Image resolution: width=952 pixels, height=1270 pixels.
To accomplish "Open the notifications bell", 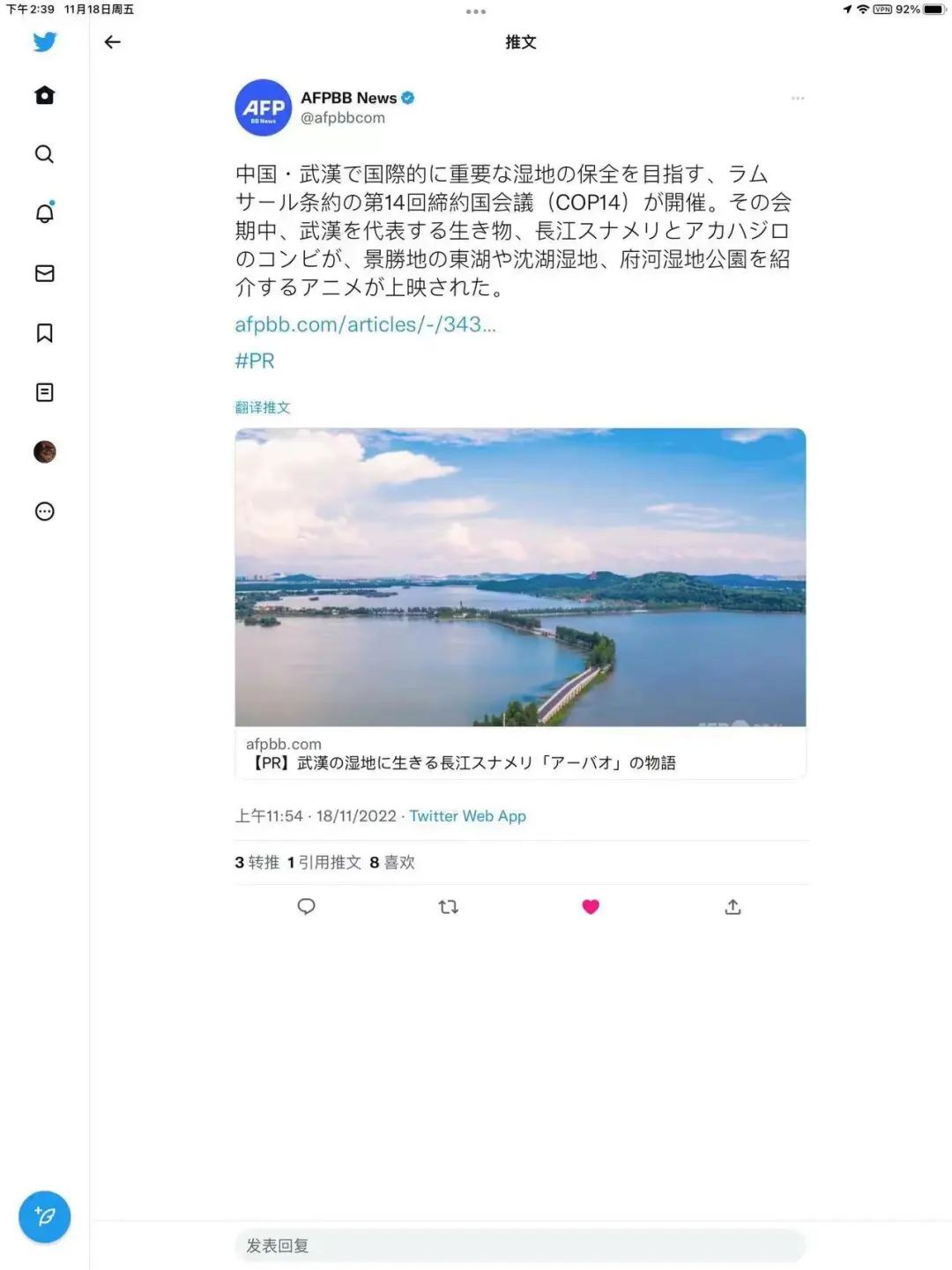I will [44, 213].
